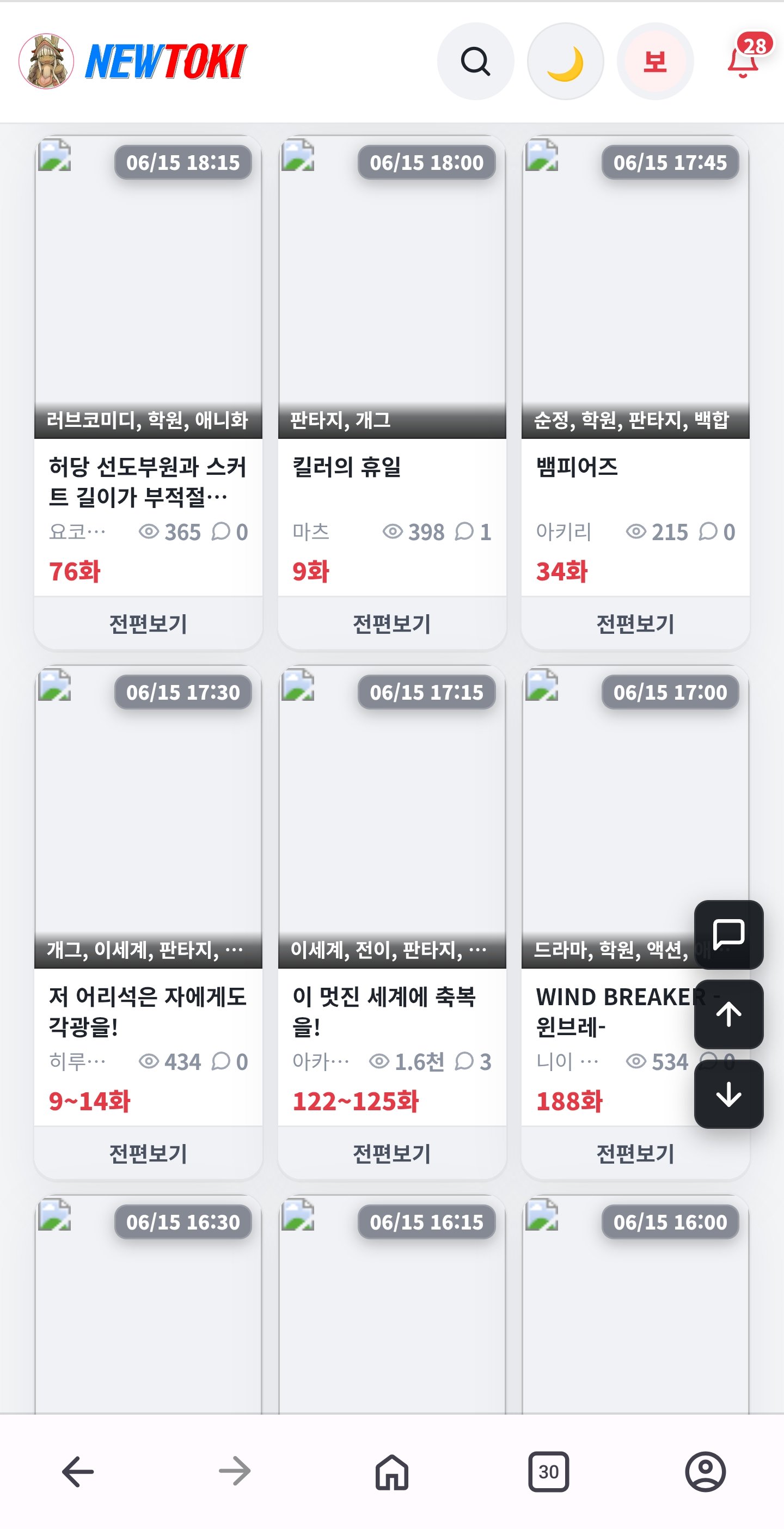View all episodes of WIND BREAKER
Viewport: 784px width, 1529px height.
point(635,1153)
